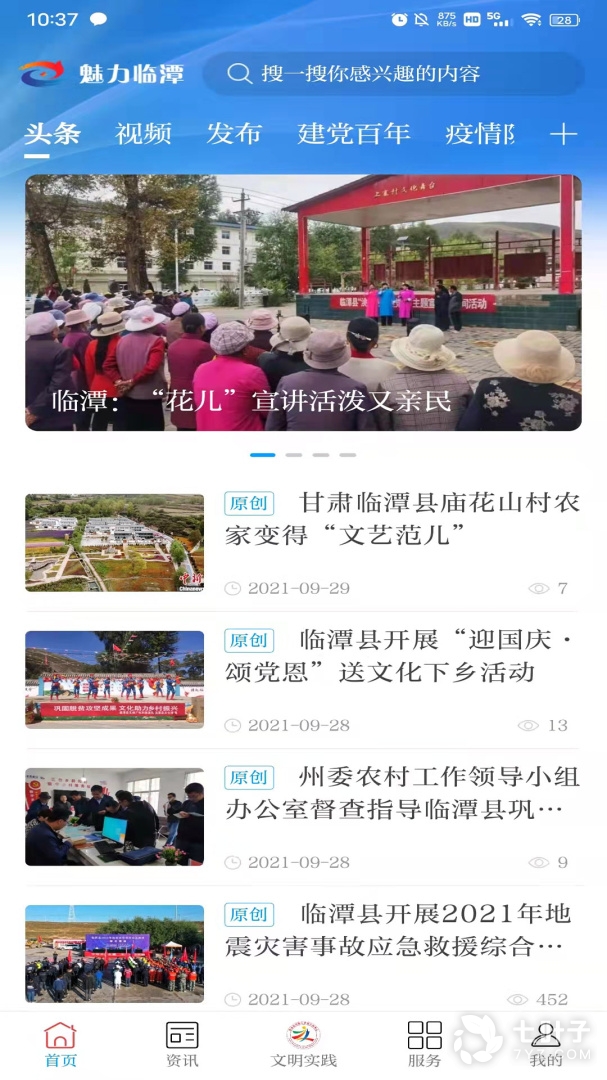This screenshot has width=607, height=1080.
Task: Tap the plus icon to add channels
Action: [x=564, y=134]
